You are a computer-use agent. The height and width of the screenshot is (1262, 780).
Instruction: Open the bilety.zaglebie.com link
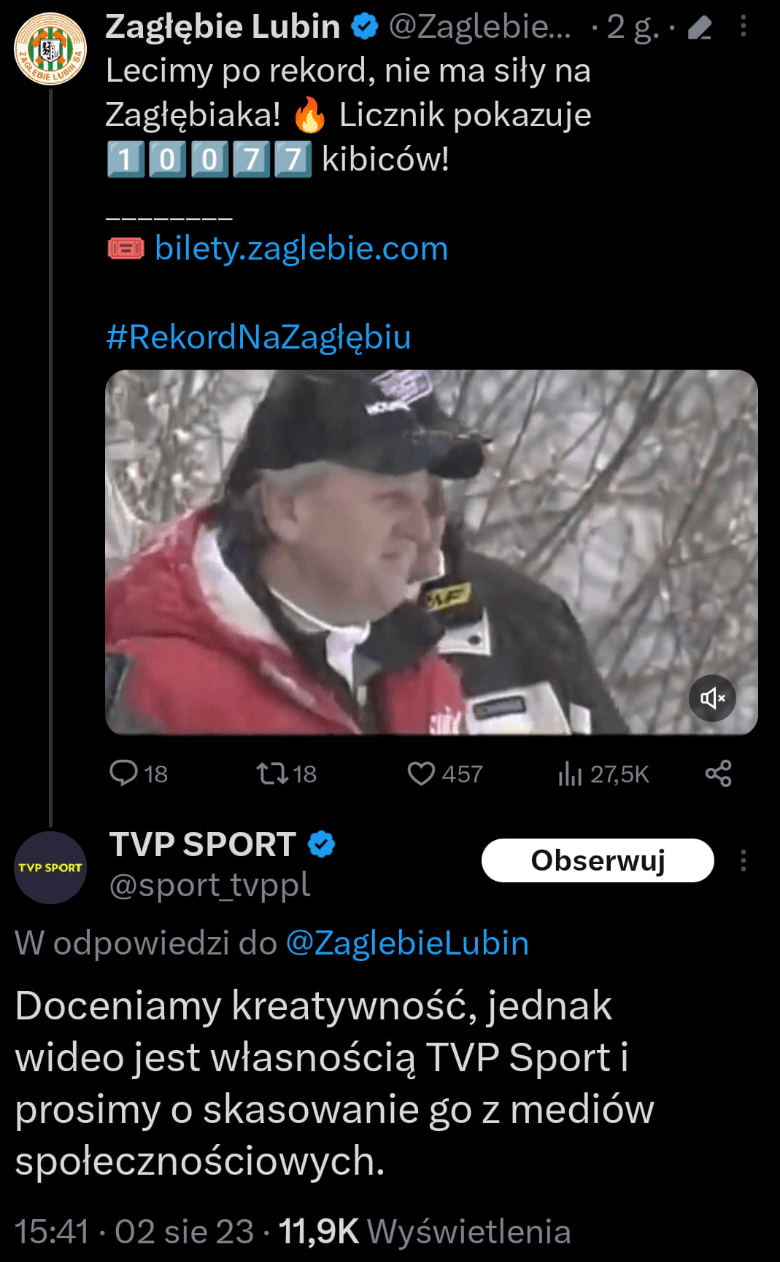point(301,248)
